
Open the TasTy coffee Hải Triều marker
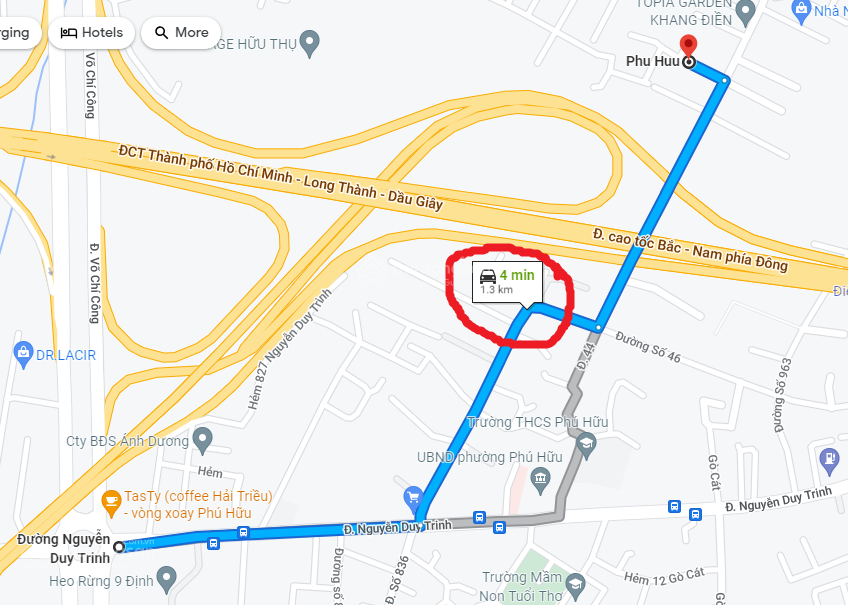pos(111,498)
